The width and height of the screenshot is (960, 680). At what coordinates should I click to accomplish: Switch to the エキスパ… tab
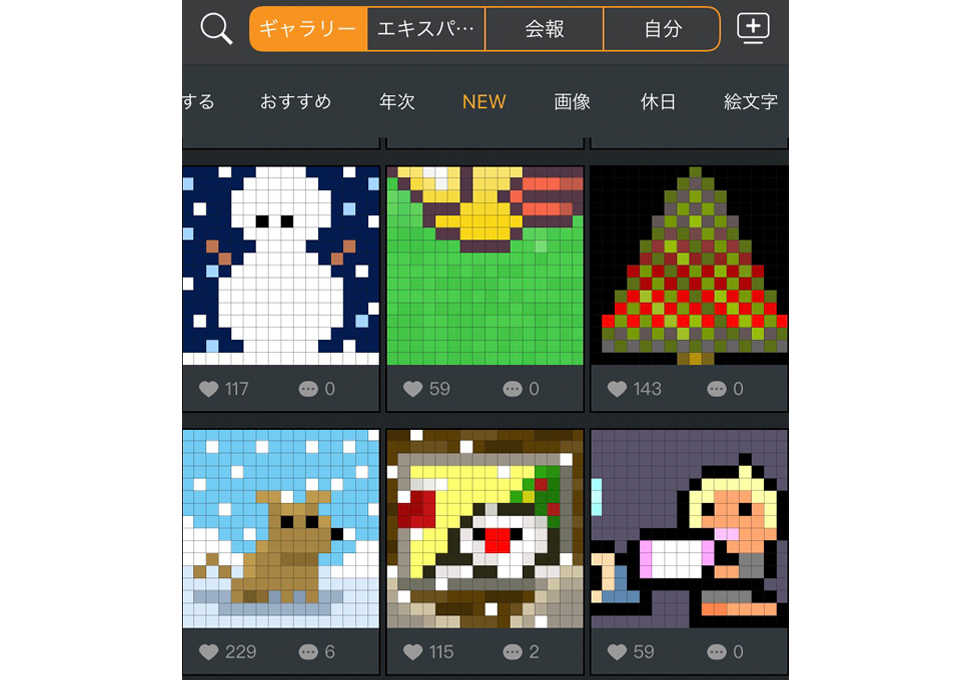426,29
